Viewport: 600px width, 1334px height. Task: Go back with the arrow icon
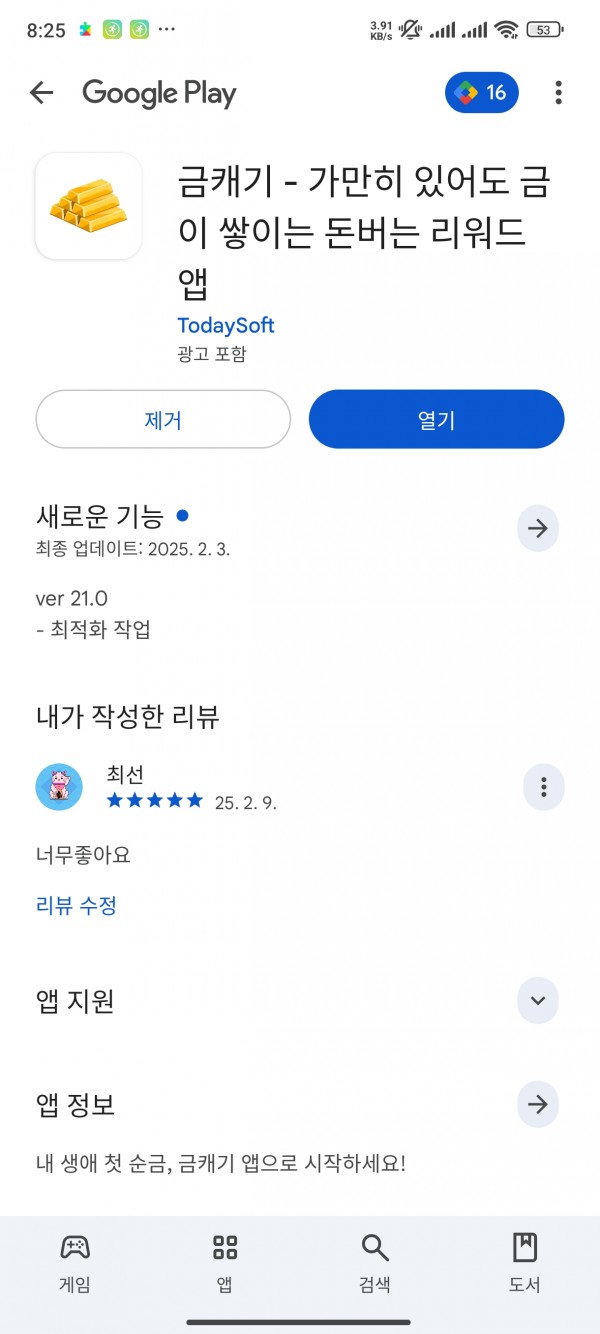(x=41, y=93)
